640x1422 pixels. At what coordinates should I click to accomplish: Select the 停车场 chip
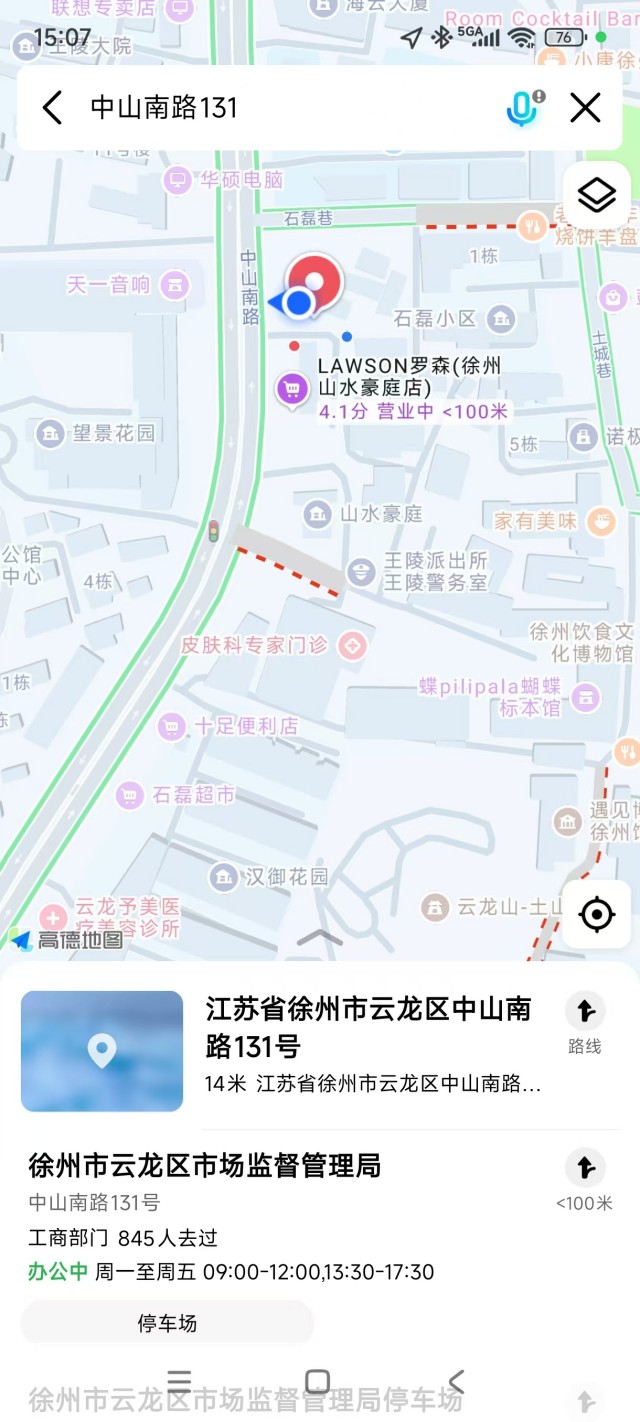pyautogui.click(x=167, y=1323)
